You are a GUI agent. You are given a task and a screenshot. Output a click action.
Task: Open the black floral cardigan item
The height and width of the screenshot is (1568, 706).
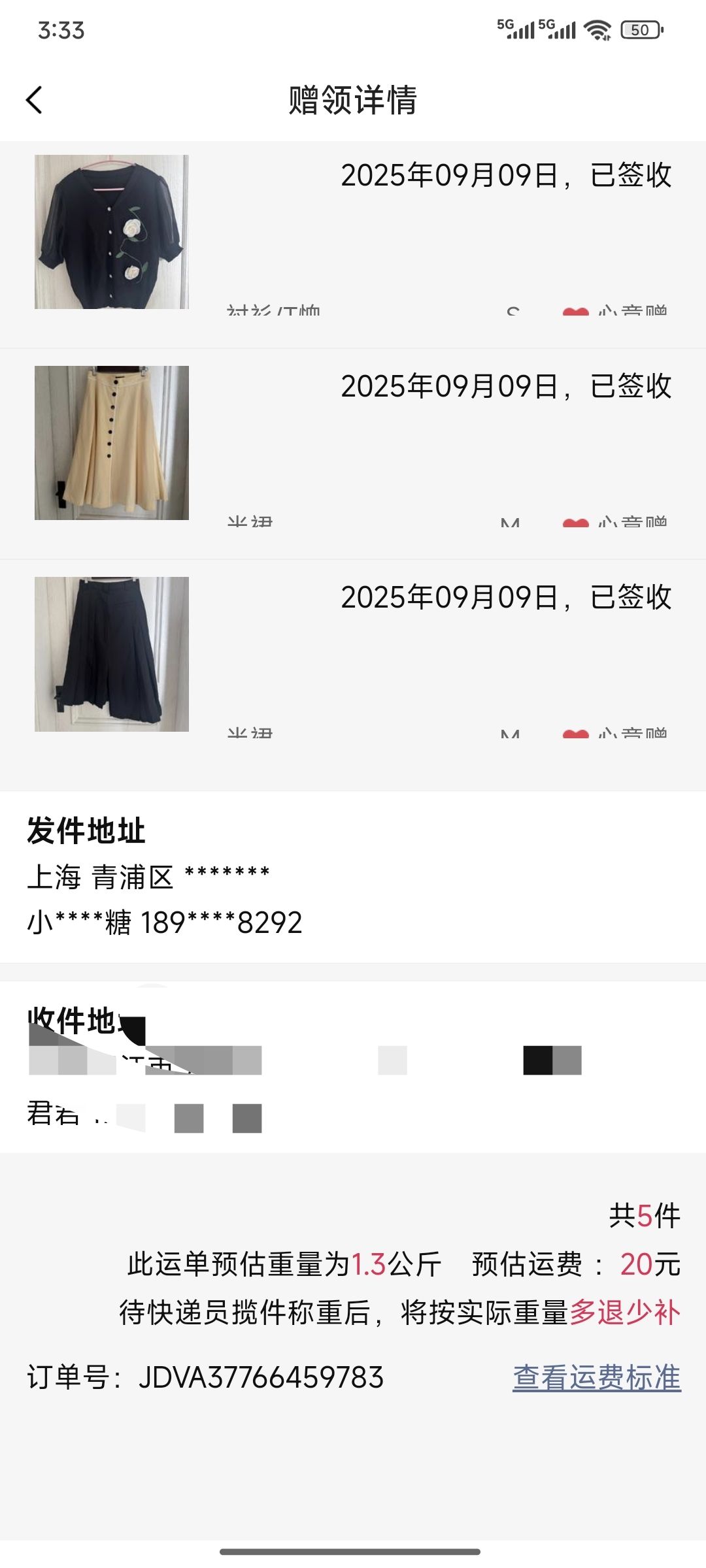point(112,232)
